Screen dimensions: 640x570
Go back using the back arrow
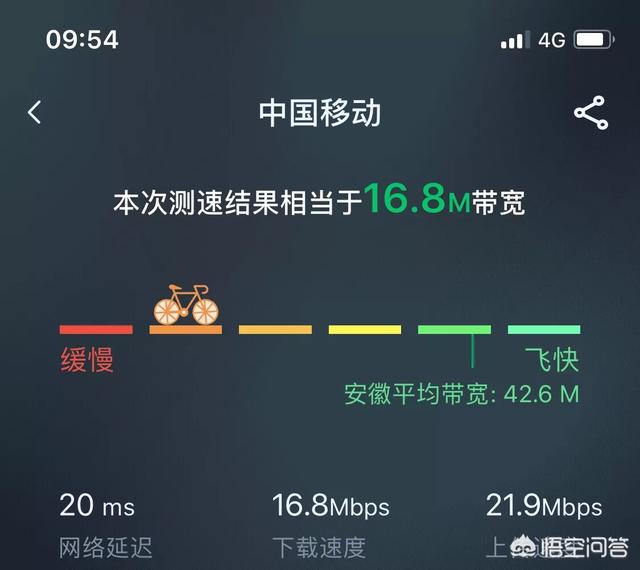(x=35, y=112)
